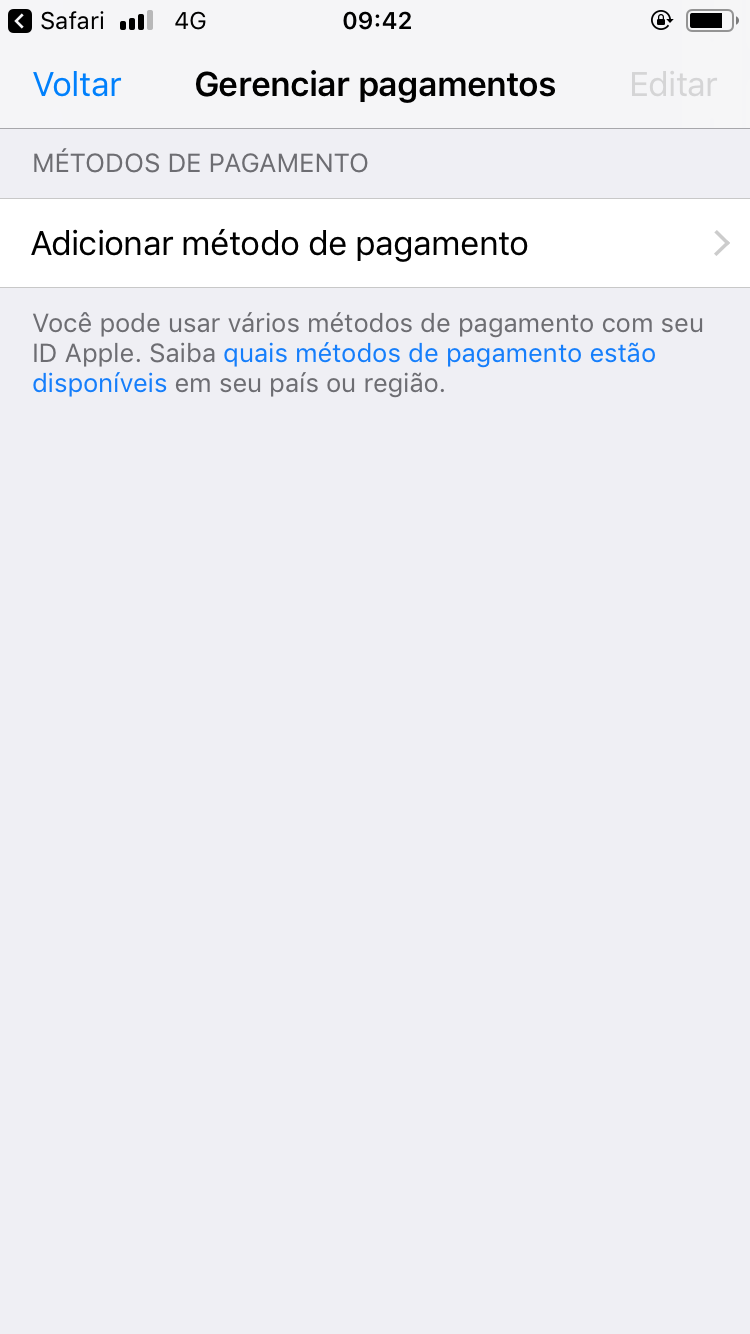Open the available payment methods link
Viewport: 750px width, 1334px height.
[438, 354]
